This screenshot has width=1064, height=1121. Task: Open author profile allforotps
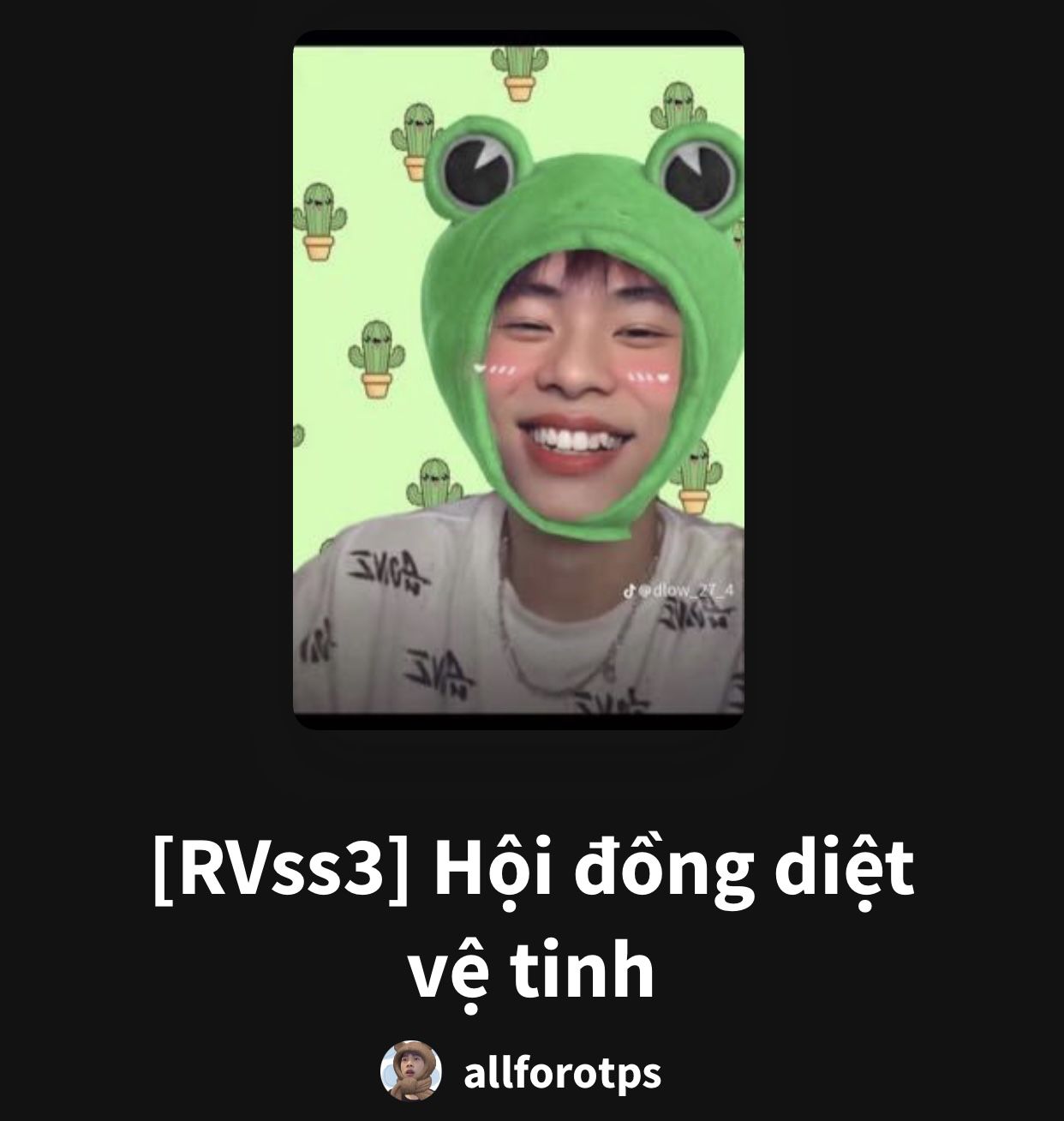[561, 1072]
